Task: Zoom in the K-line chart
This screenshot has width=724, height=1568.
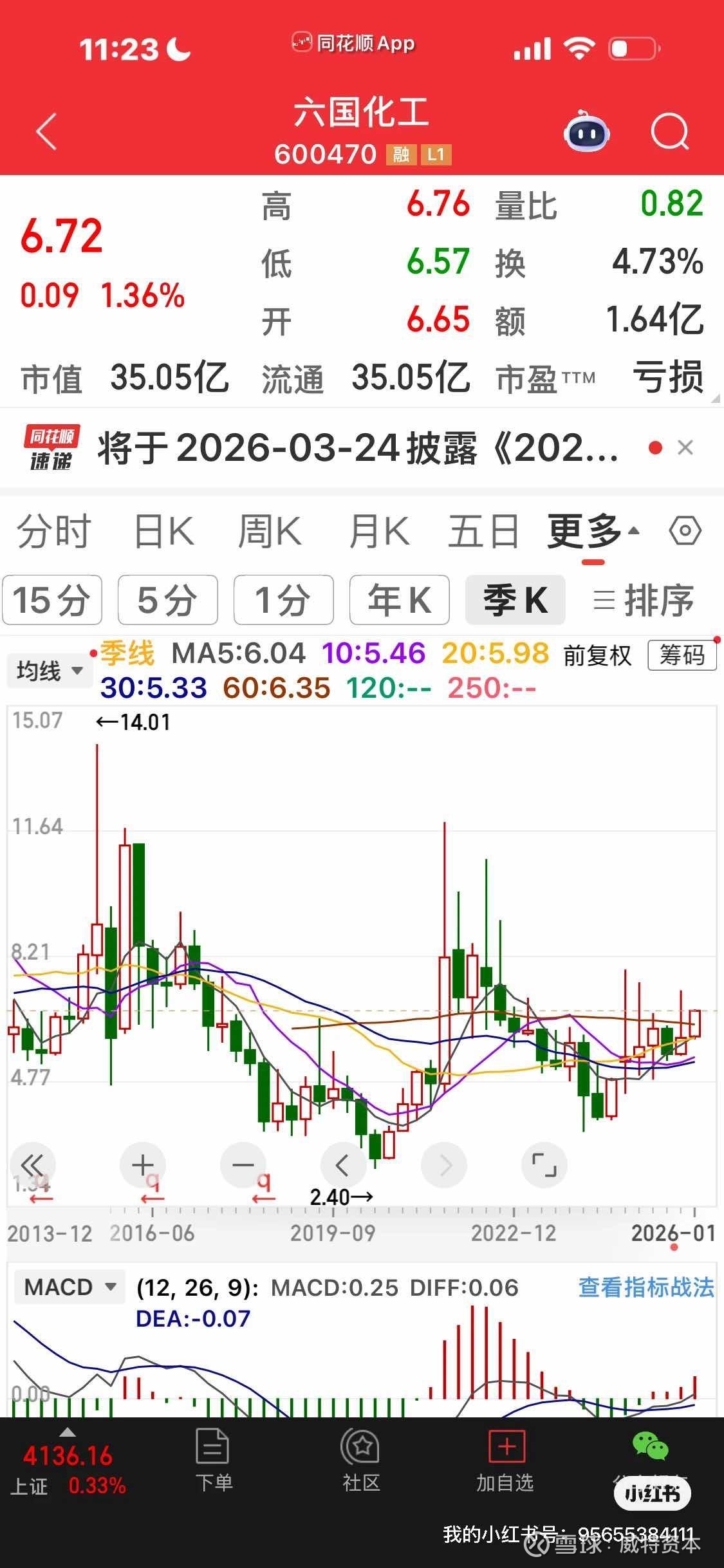Action: (142, 1164)
